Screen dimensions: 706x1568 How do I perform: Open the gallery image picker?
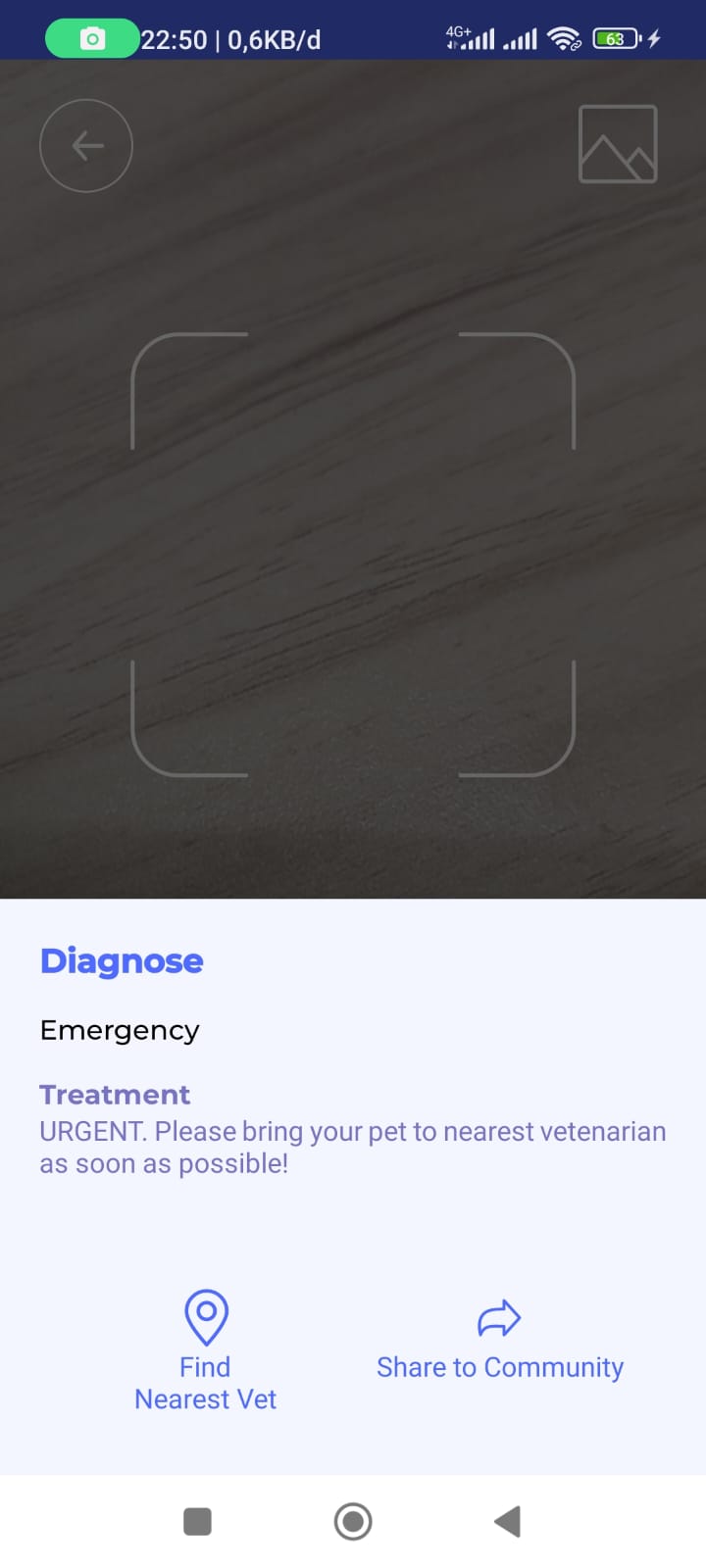(618, 144)
